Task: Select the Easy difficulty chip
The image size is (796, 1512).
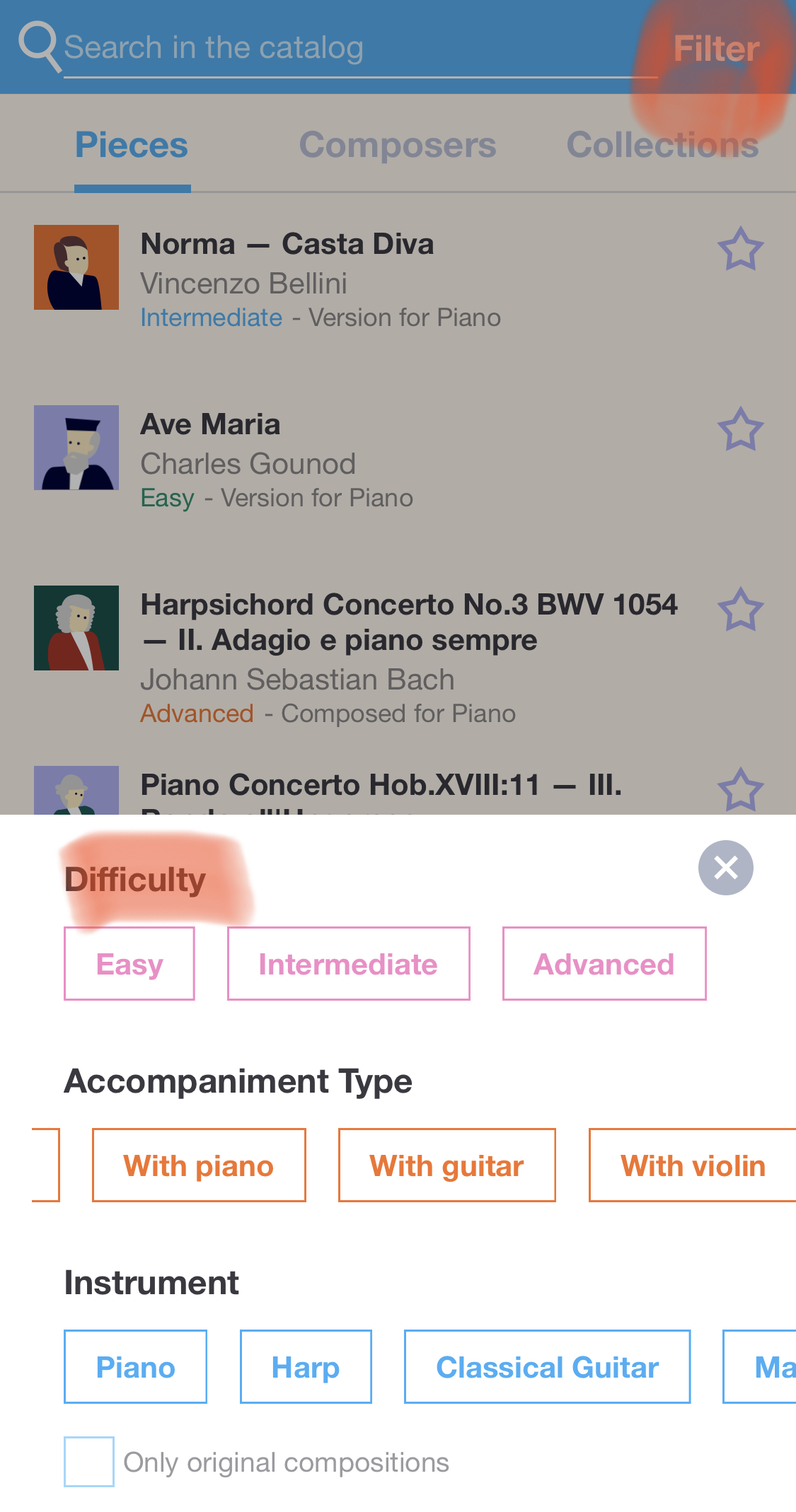Action: (x=129, y=963)
